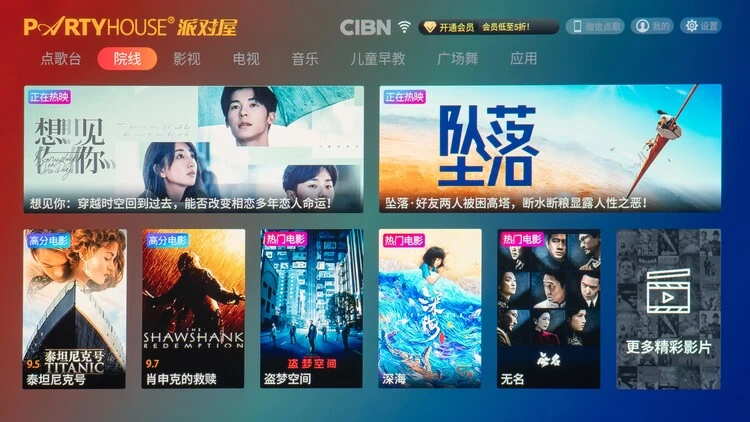Open the 儿童早教 tab
The image size is (750, 422).
(x=378, y=59)
